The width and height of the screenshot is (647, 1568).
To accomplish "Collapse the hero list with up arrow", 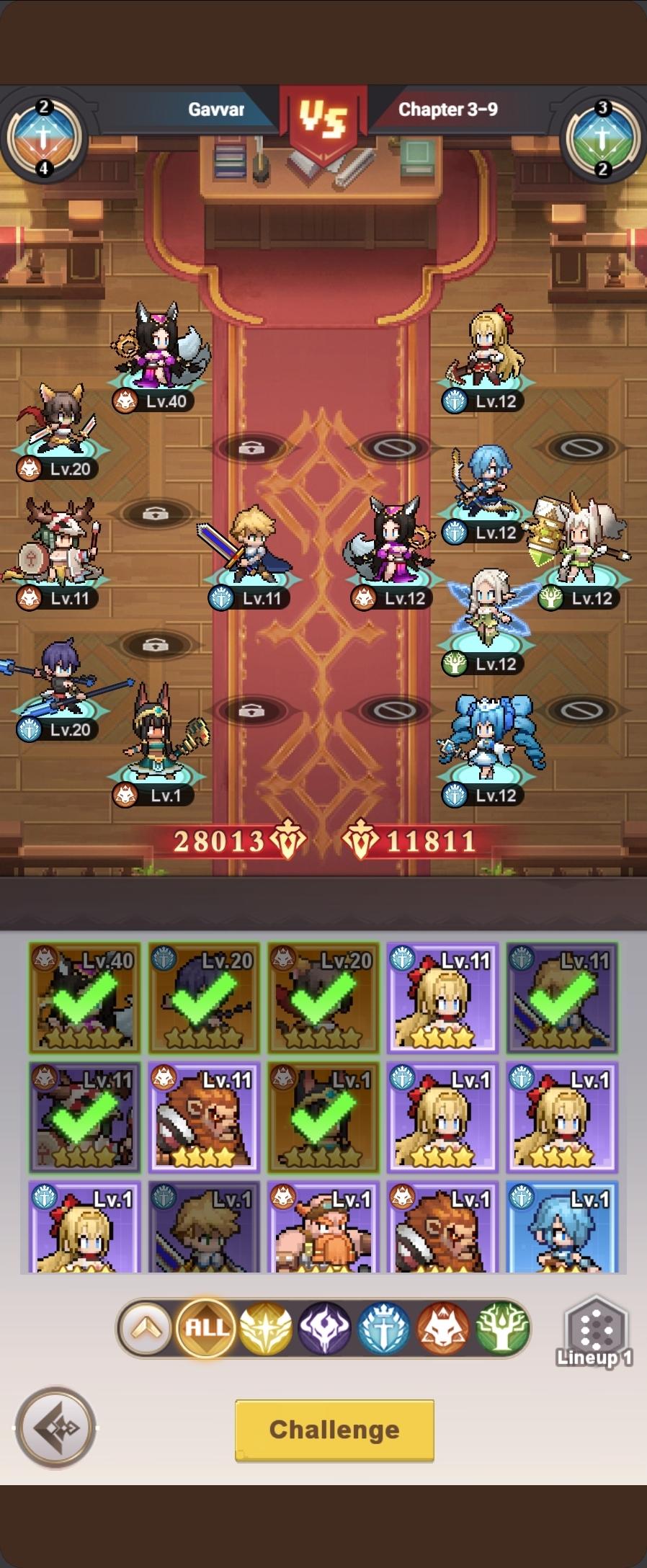I will 147,1327.
